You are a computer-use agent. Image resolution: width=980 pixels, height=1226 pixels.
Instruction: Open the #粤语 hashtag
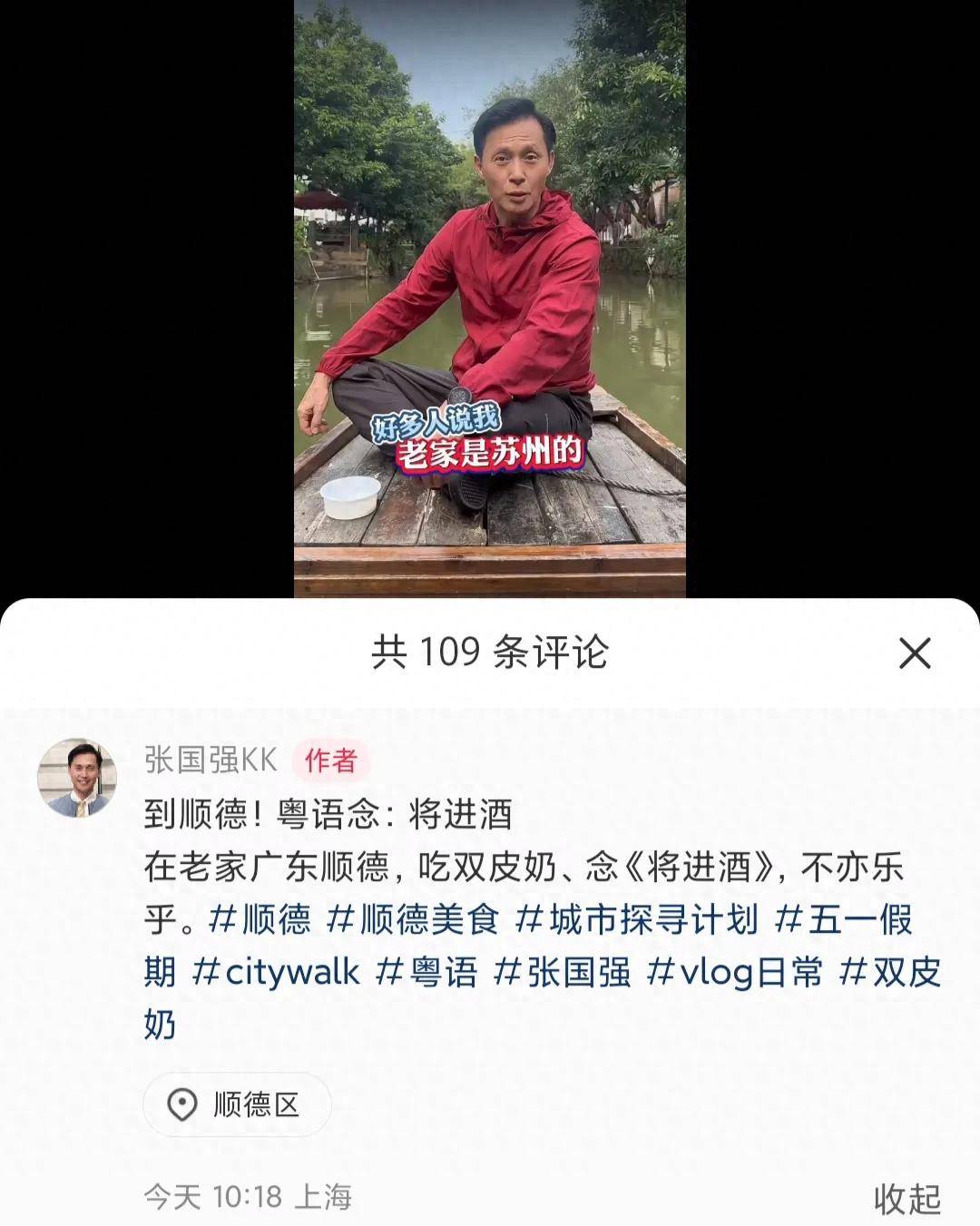[x=426, y=973]
